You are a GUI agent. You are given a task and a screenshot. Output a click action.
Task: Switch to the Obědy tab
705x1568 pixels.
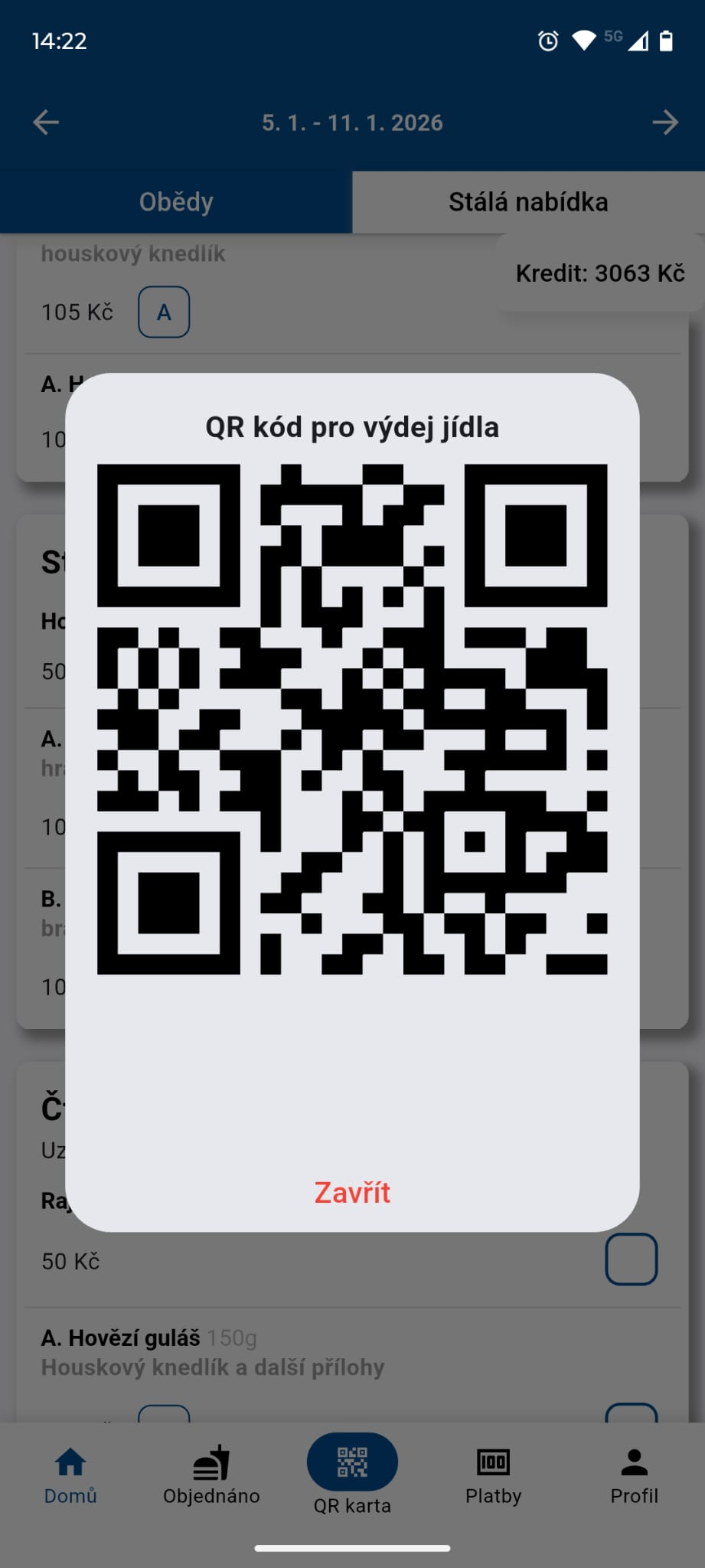tap(176, 202)
